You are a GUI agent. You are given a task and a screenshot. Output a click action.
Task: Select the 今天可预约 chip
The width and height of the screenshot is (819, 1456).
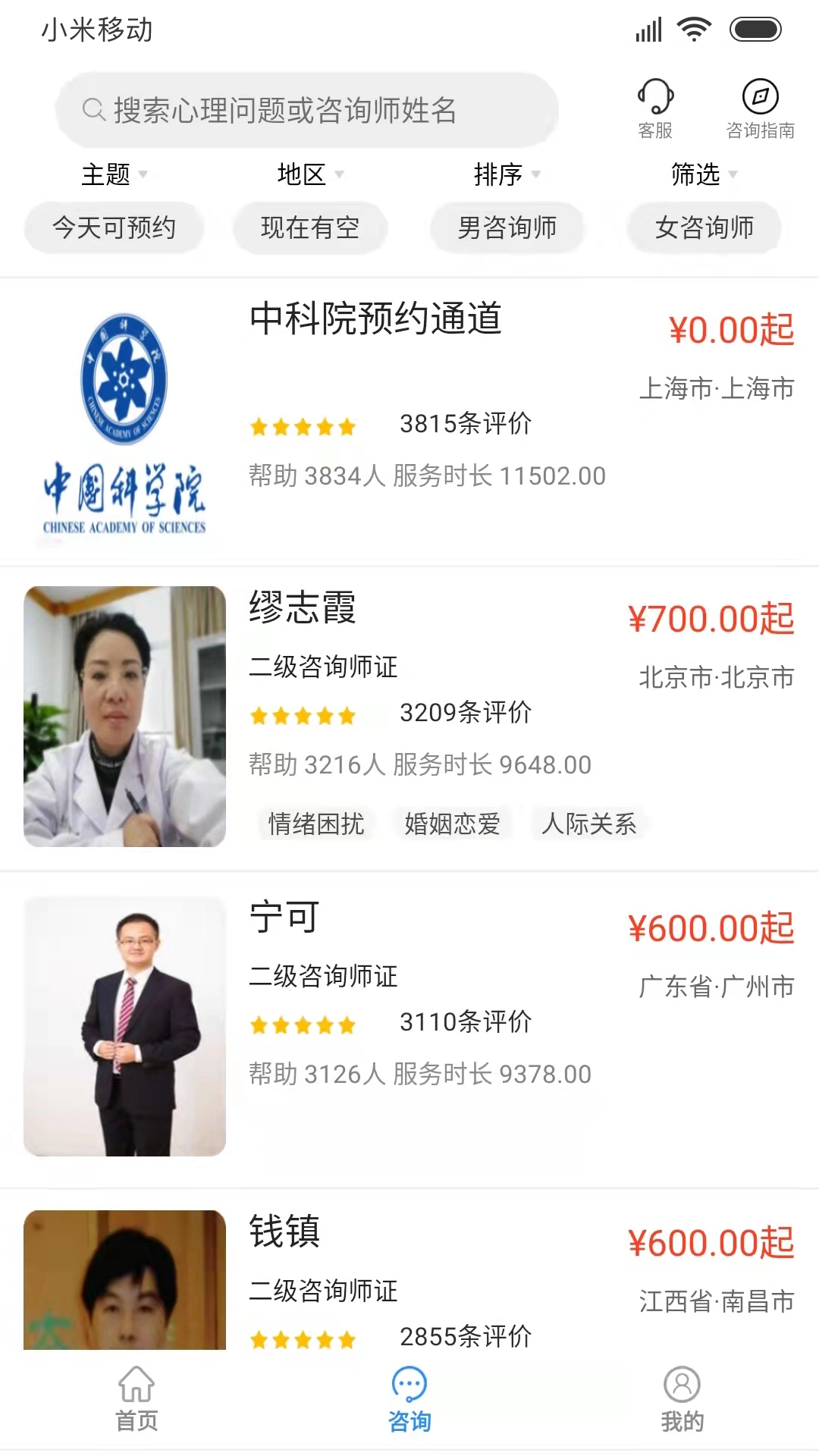[x=114, y=227]
